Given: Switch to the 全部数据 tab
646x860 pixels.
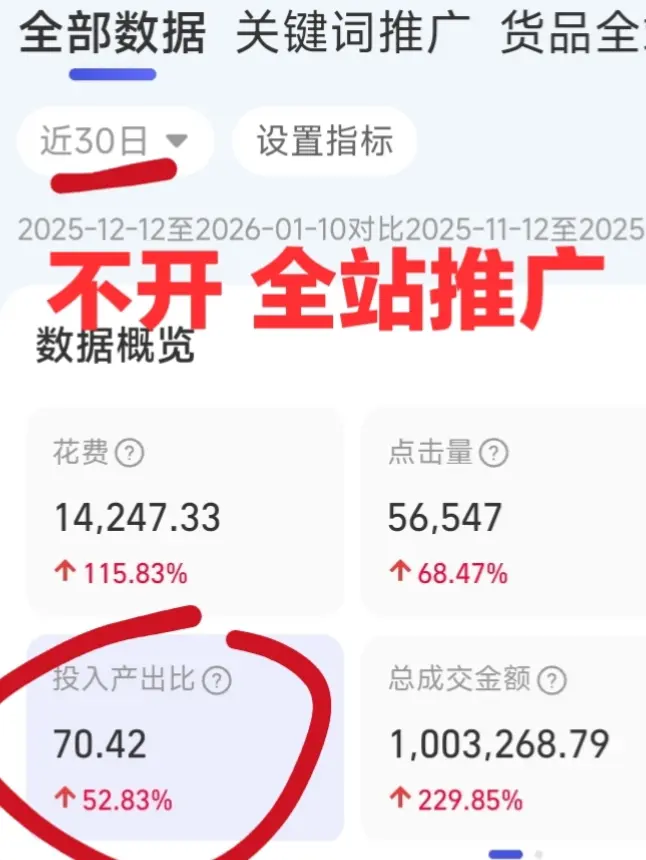Looking at the screenshot, I should click(112, 35).
